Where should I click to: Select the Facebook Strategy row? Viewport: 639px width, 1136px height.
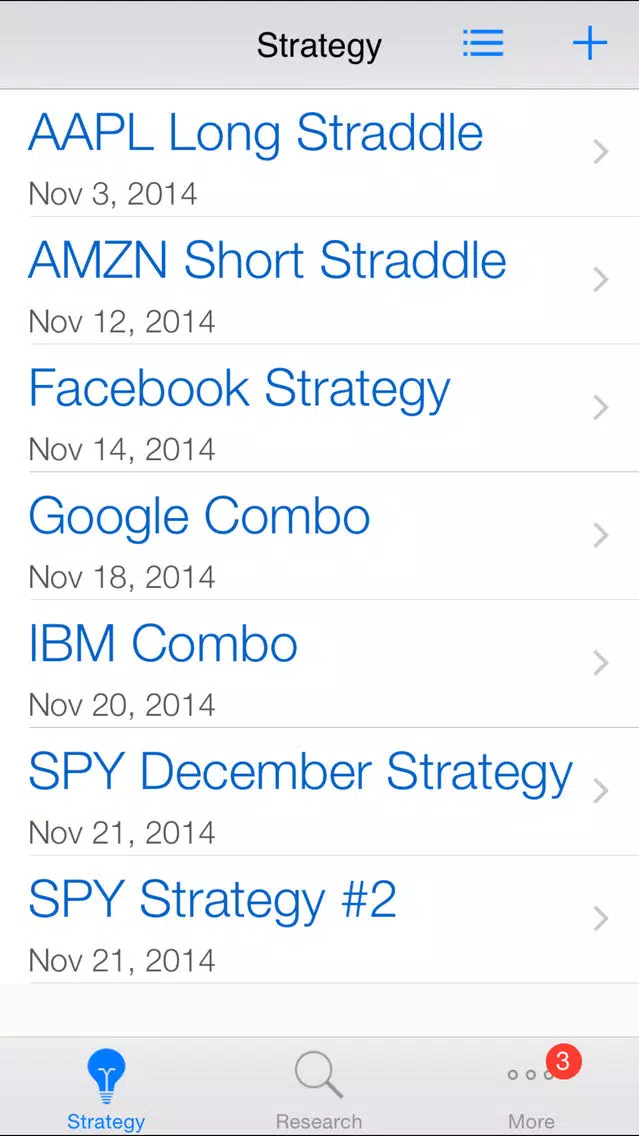coord(320,408)
